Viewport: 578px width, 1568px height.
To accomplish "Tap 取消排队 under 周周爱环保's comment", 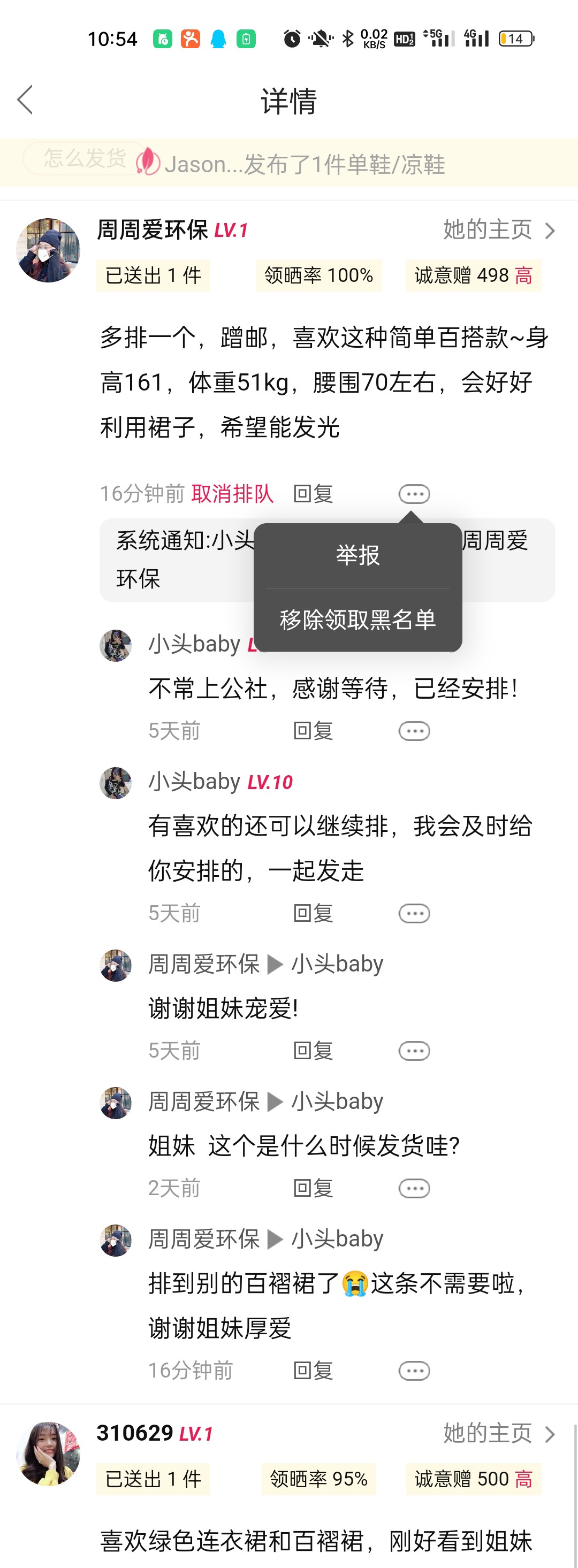I will 232,494.
